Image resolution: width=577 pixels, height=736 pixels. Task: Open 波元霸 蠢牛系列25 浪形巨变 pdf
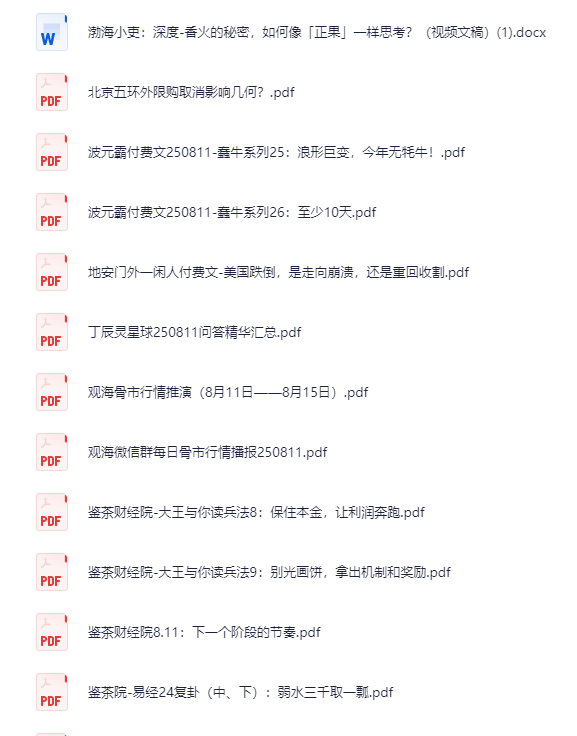pos(276,153)
